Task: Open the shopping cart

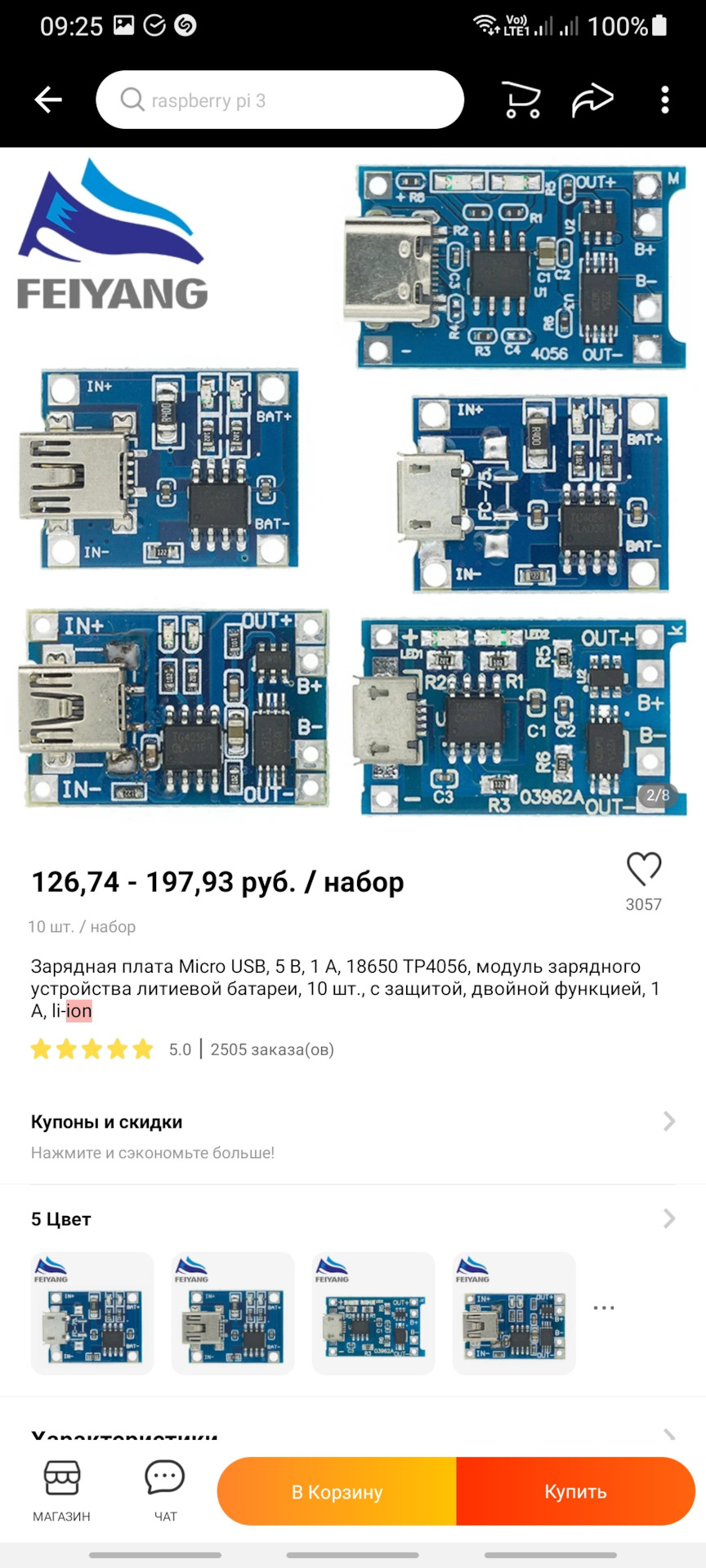Action: coord(521,100)
